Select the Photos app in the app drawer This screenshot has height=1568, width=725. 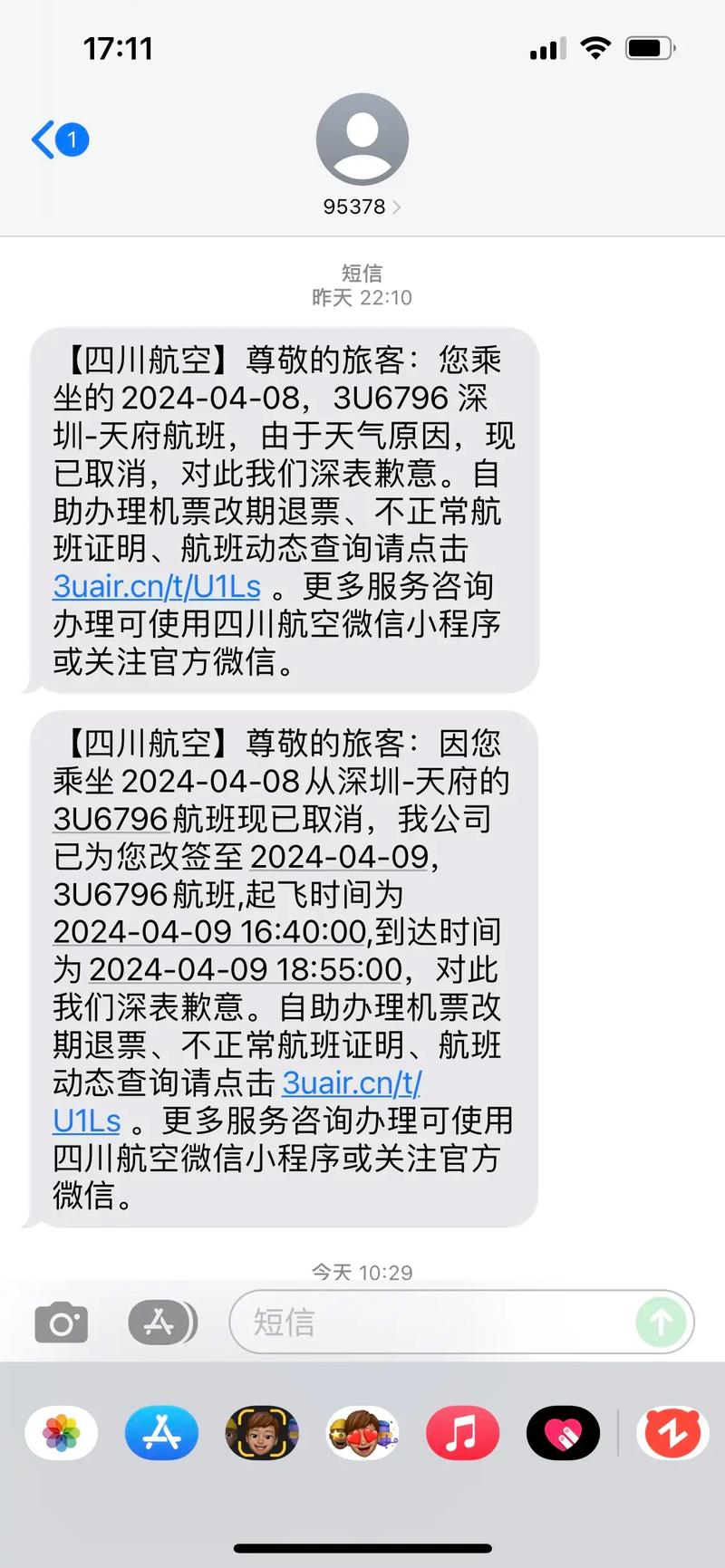pos(60,1434)
